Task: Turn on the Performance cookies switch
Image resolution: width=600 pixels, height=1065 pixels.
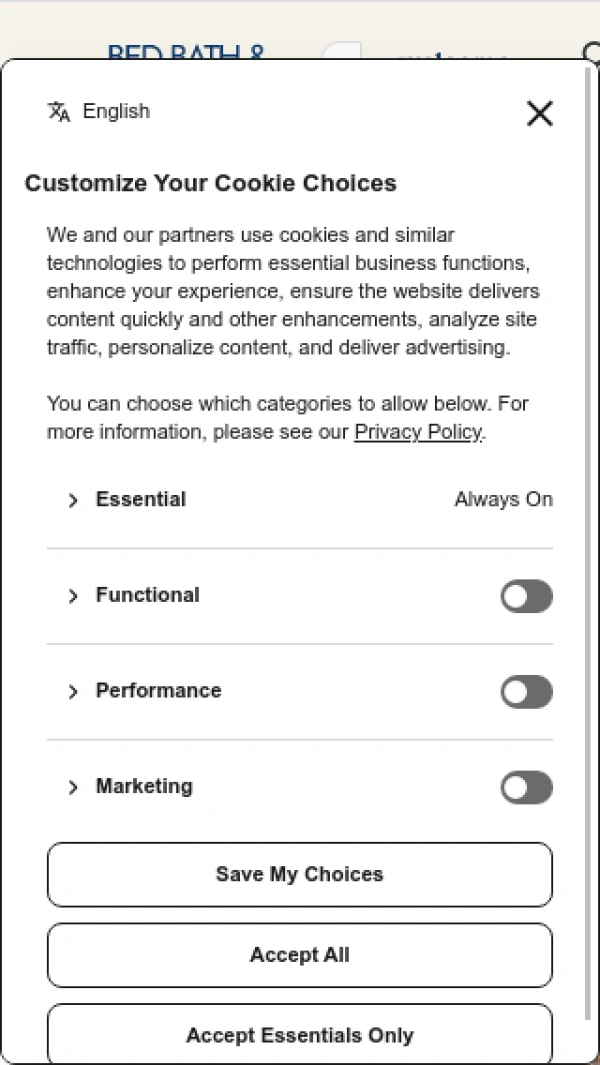Action: click(x=527, y=692)
